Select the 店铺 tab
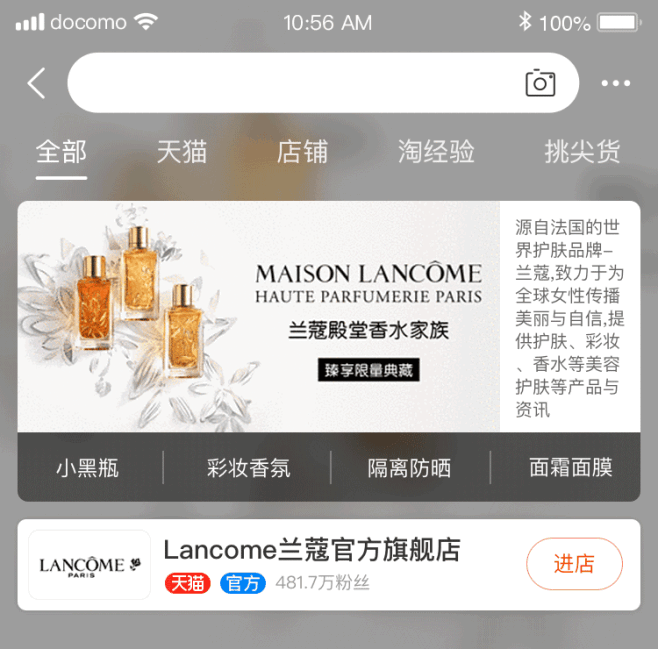Screen dimensions: 658x649 tap(302, 152)
